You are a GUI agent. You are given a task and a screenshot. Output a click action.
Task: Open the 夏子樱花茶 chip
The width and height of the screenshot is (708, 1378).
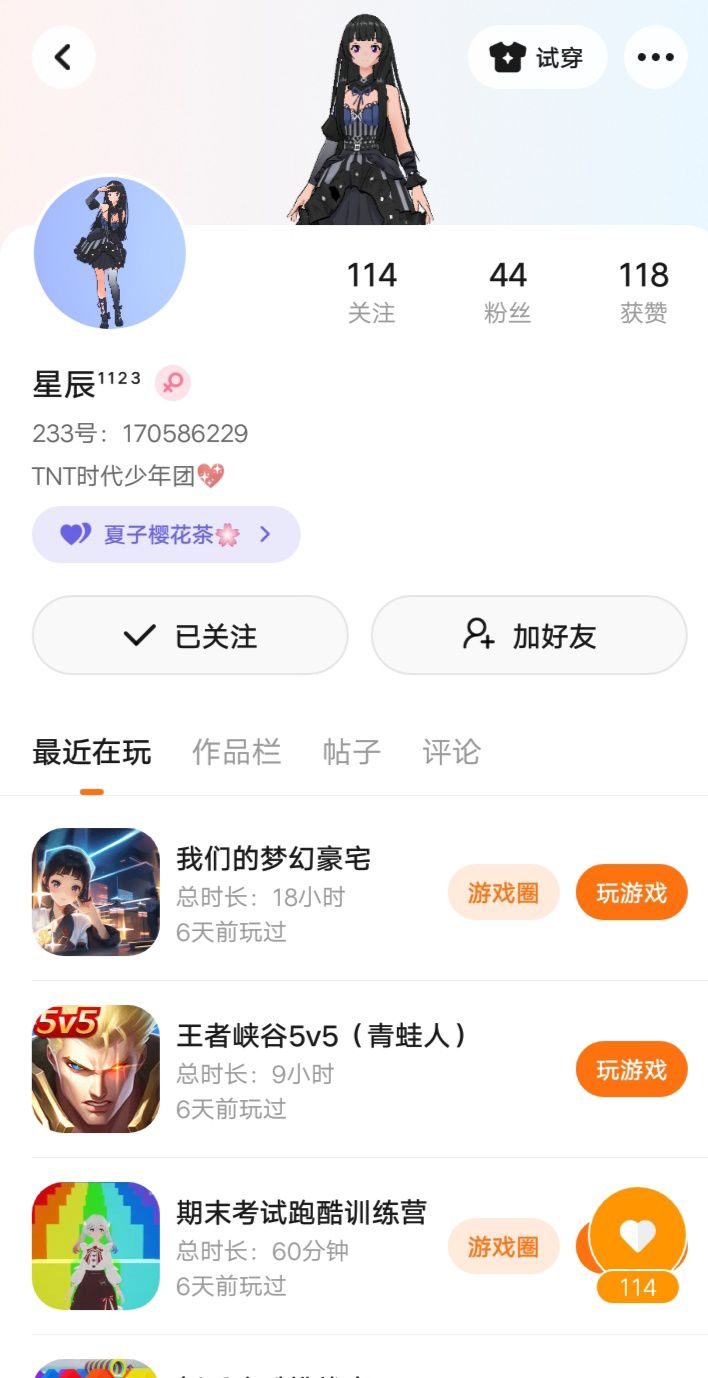tap(166, 534)
